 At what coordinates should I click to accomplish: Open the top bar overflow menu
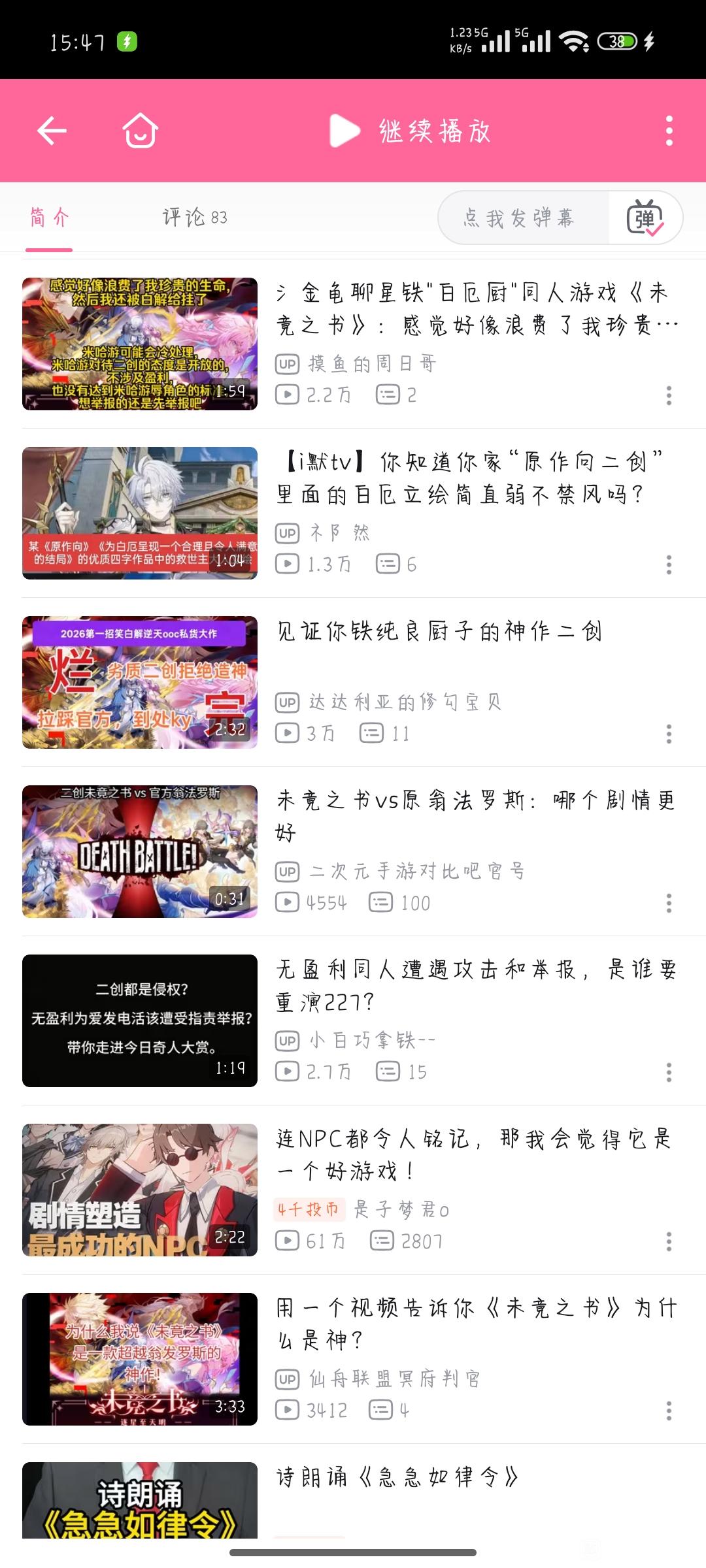pyautogui.click(x=669, y=131)
